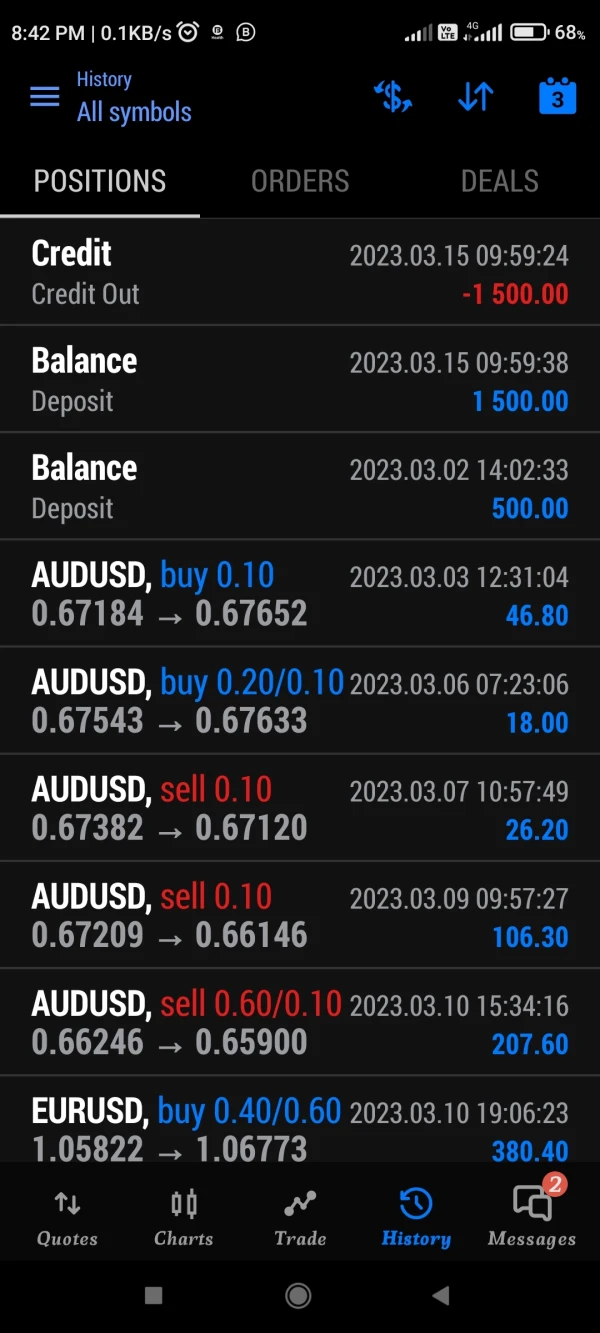Open the 1 500.00 Balance Deposit entry
The image size is (600, 1333).
300,380
